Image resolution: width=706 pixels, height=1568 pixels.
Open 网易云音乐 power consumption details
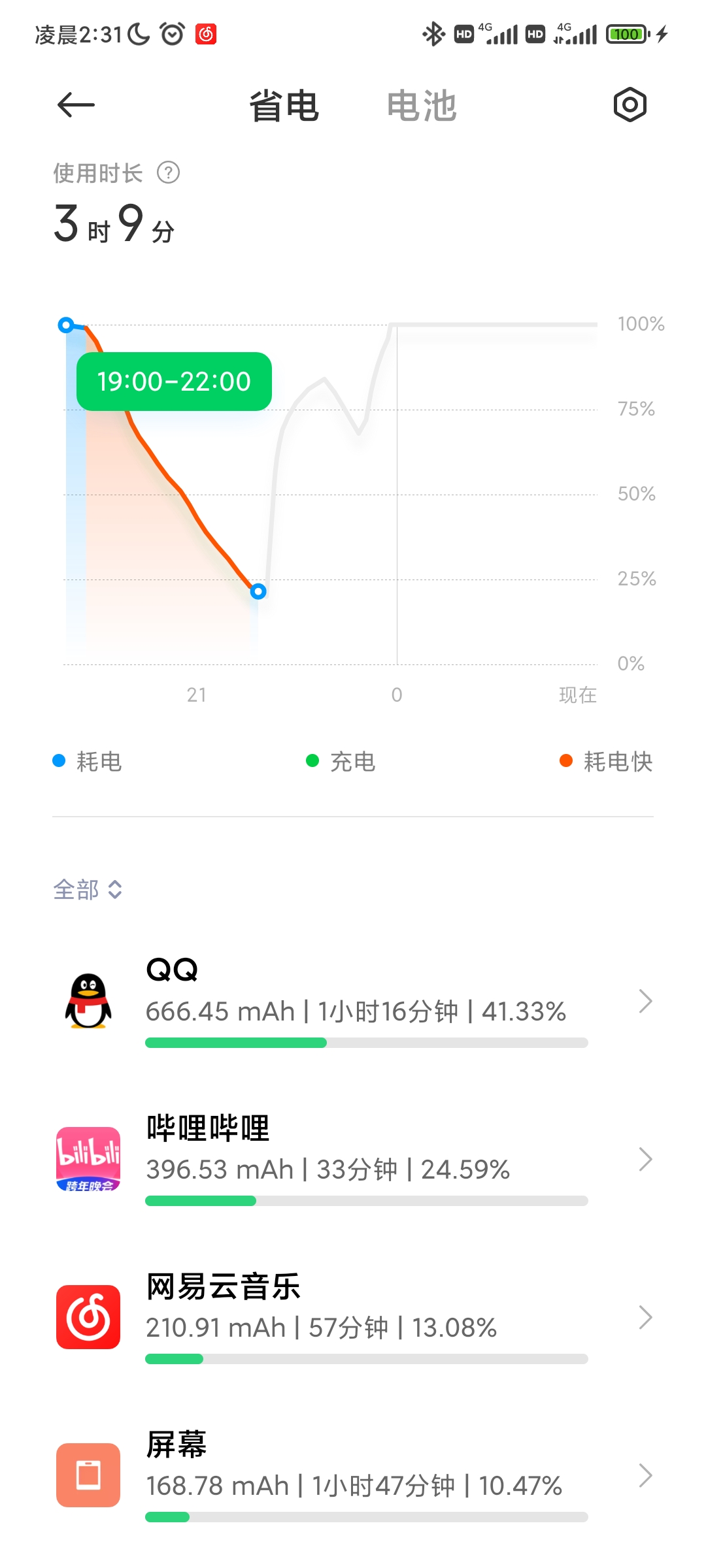[353, 1318]
